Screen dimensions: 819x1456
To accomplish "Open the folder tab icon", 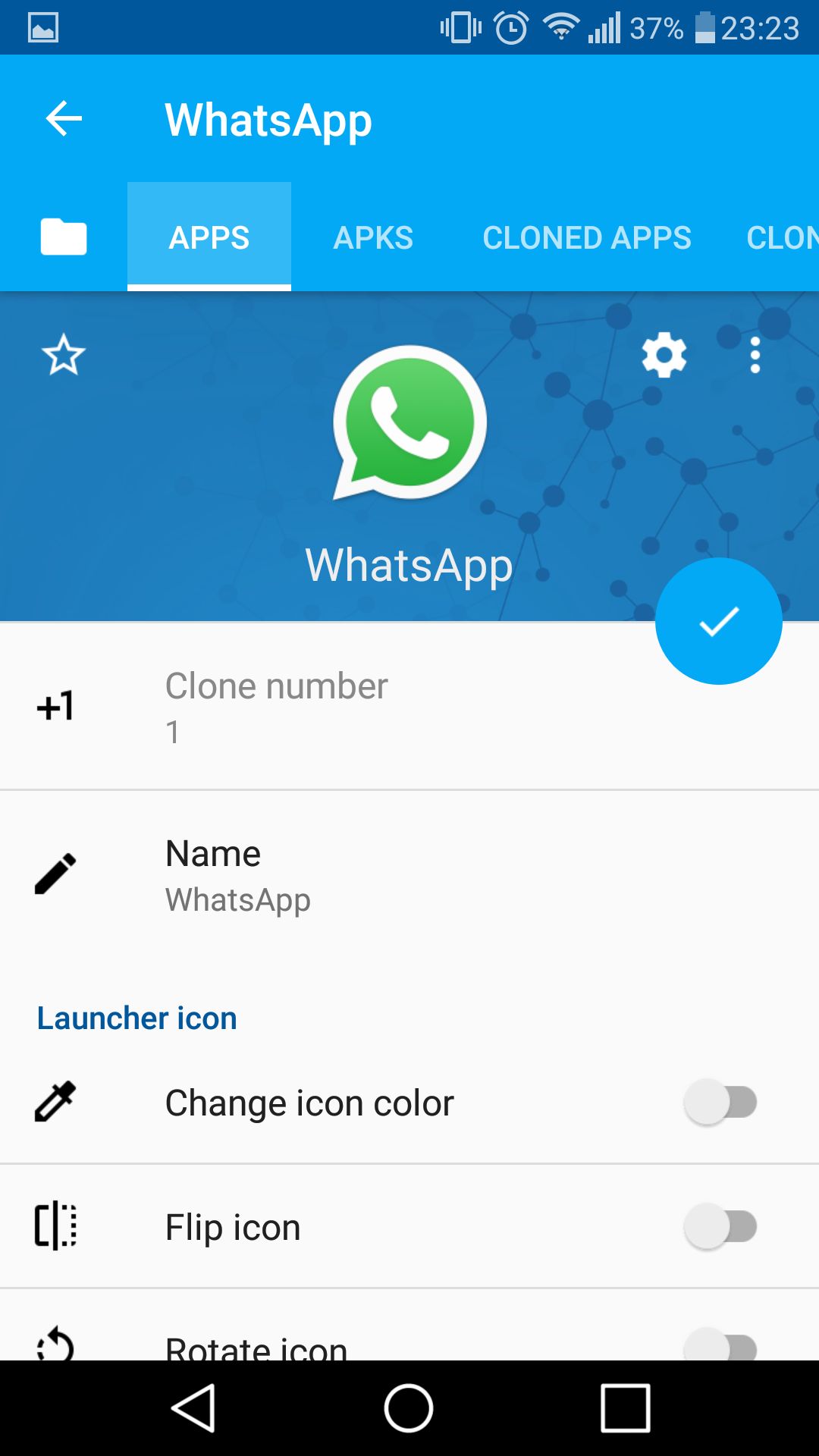I will tap(64, 237).
